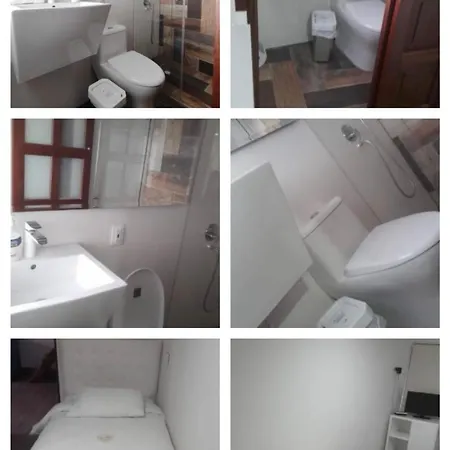Open the photo of toilet beside glass shower
Screen dimensions: 450x450
pyautogui.click(x=115, y=54)
